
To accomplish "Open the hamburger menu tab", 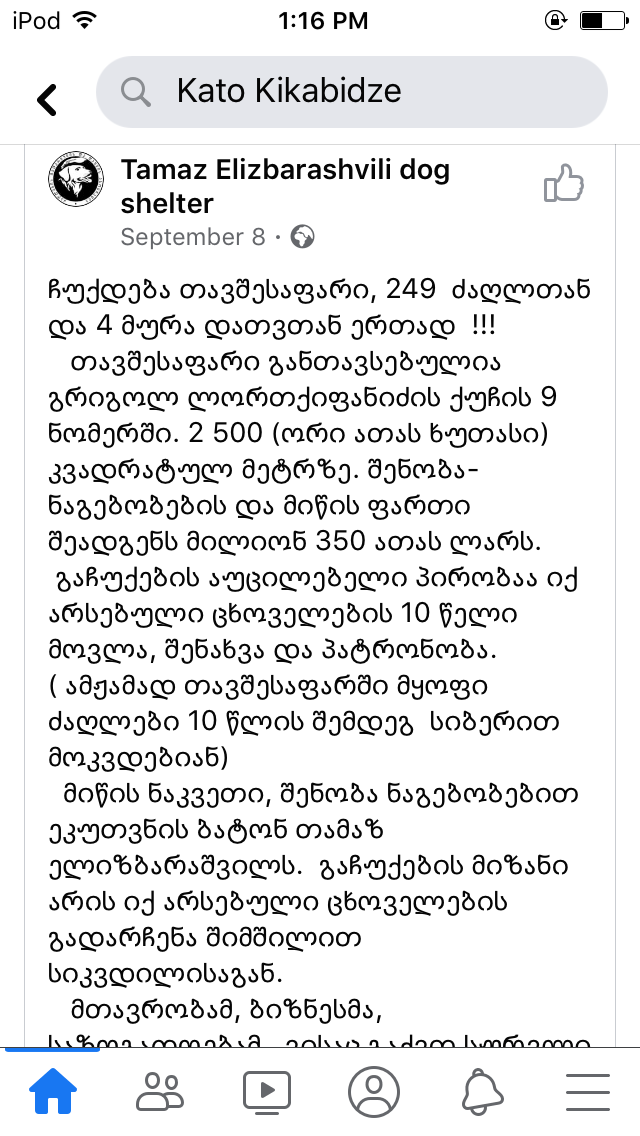I will click(588, 1091).
